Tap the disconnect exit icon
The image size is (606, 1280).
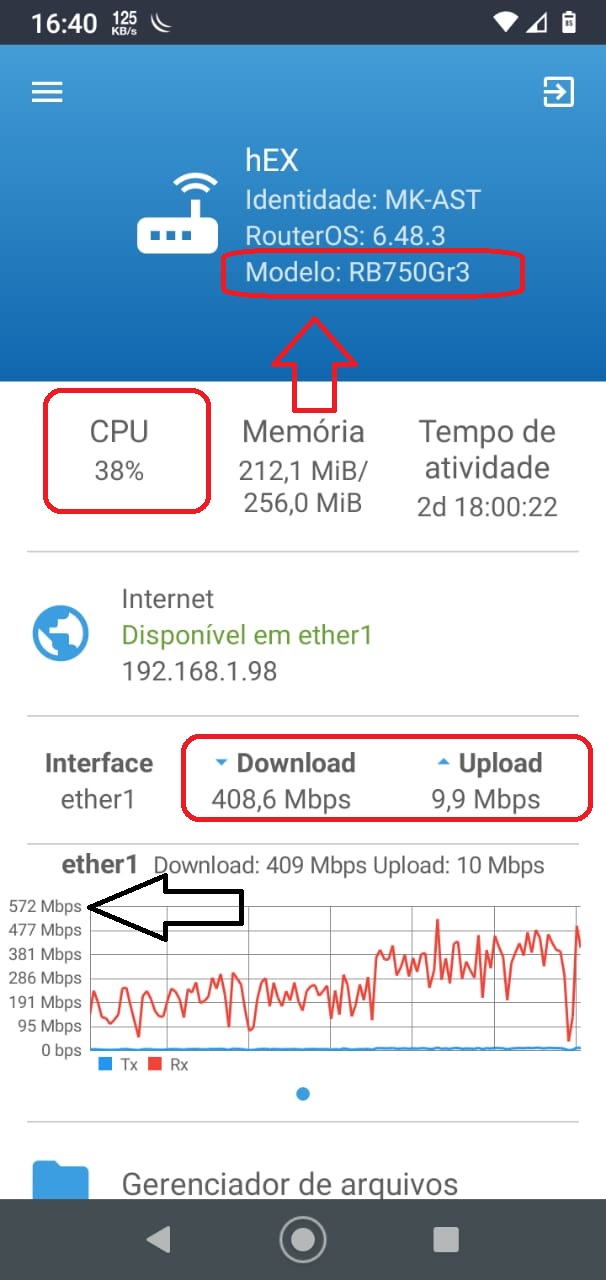coord(558,92)
